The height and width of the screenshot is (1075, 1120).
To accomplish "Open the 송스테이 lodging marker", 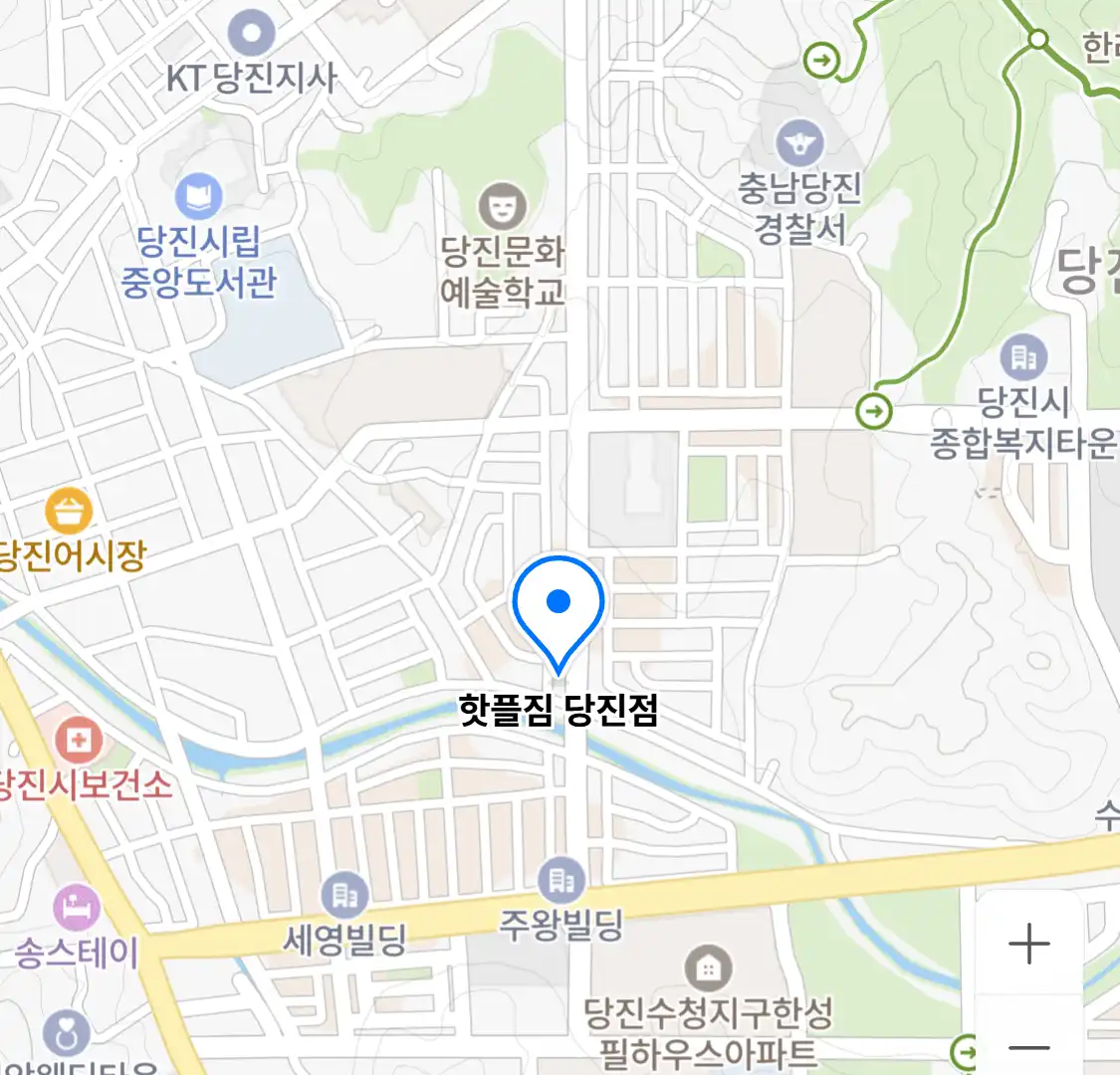I will [x=77, y=908].
